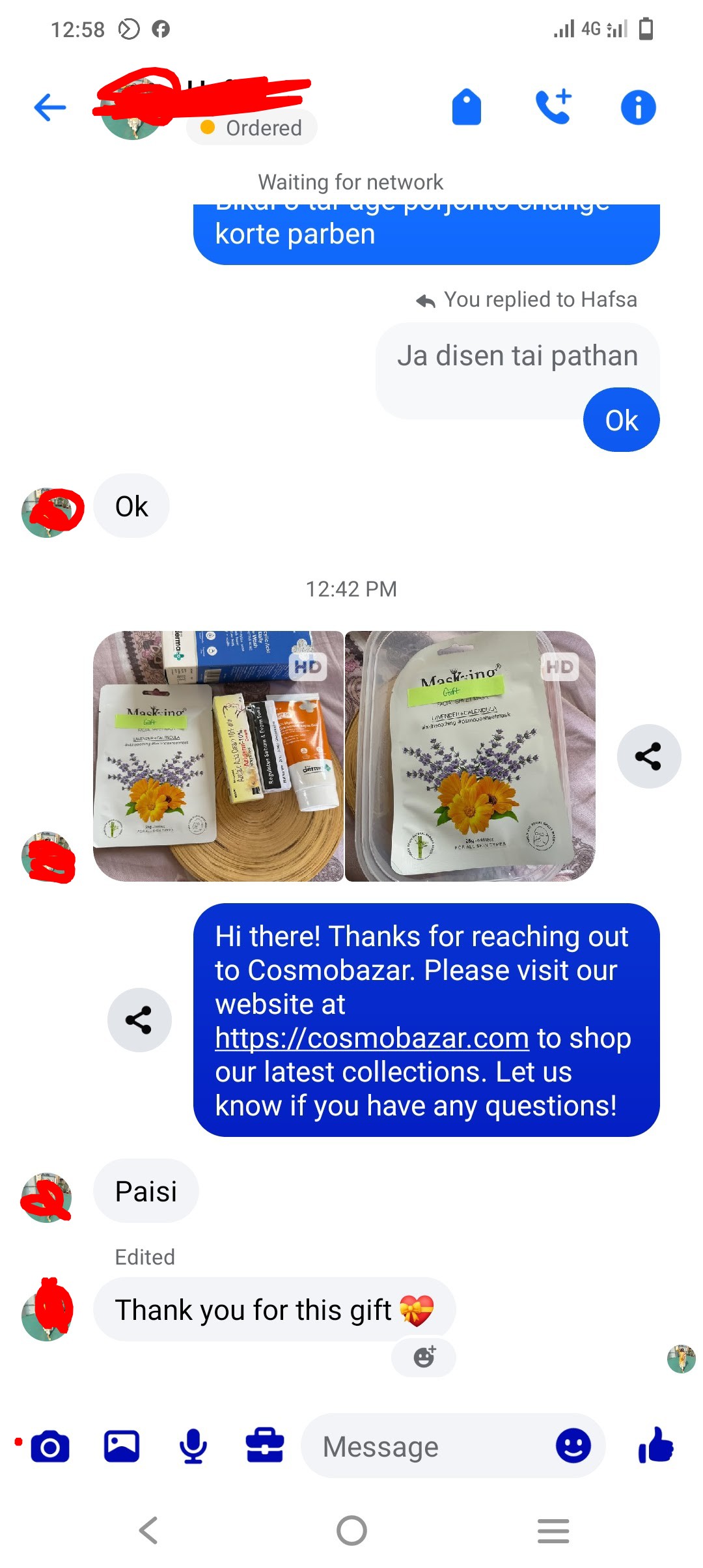
Task: Start a voice call
Action: [553, 107]
